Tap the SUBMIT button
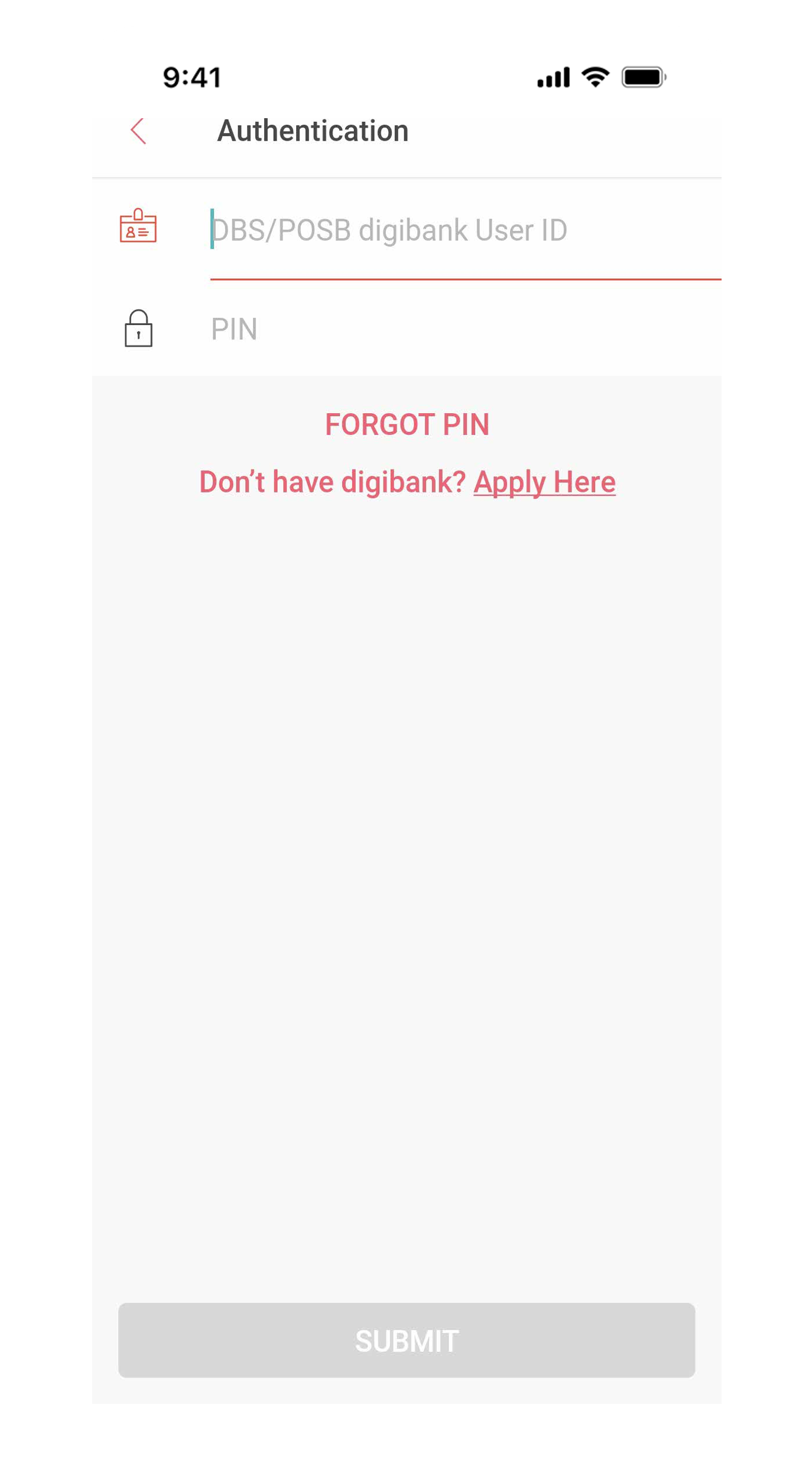Viewport: 812px width, 1463px height. click(407, 1340)
